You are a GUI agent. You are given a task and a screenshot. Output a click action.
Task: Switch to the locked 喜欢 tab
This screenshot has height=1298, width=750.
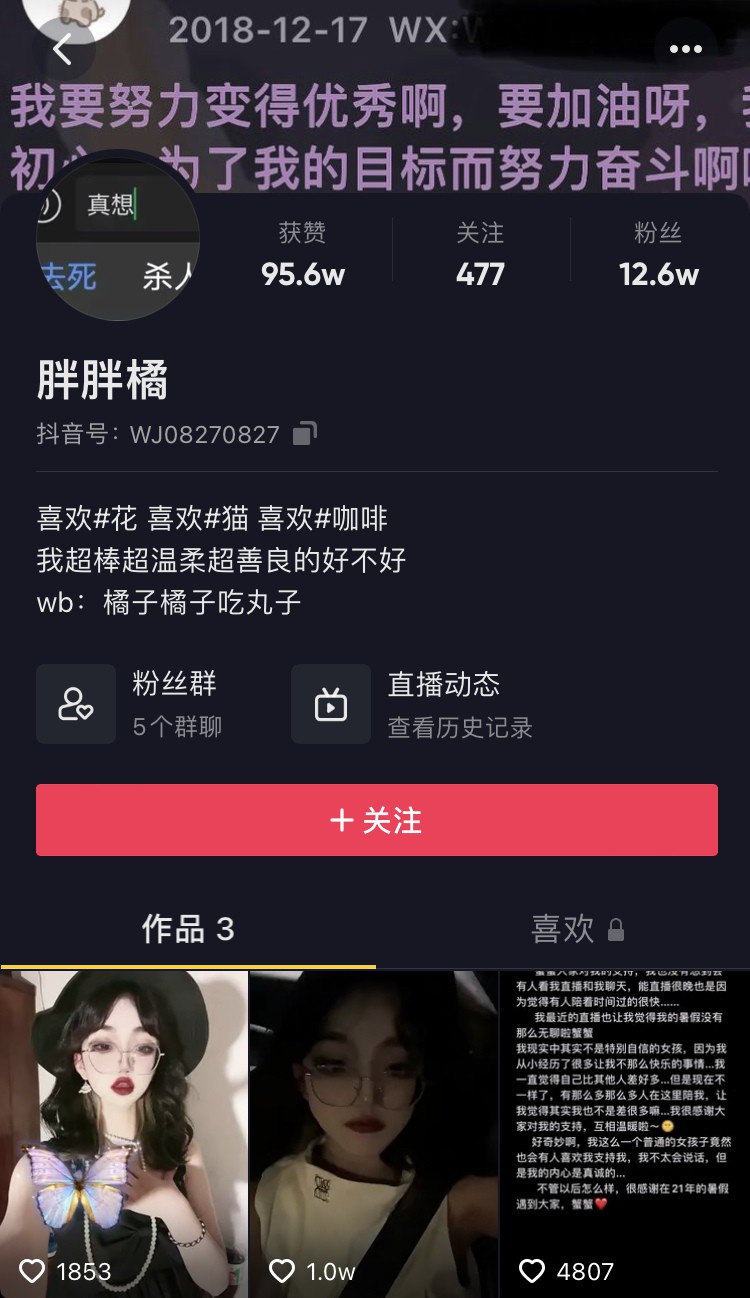576,929
